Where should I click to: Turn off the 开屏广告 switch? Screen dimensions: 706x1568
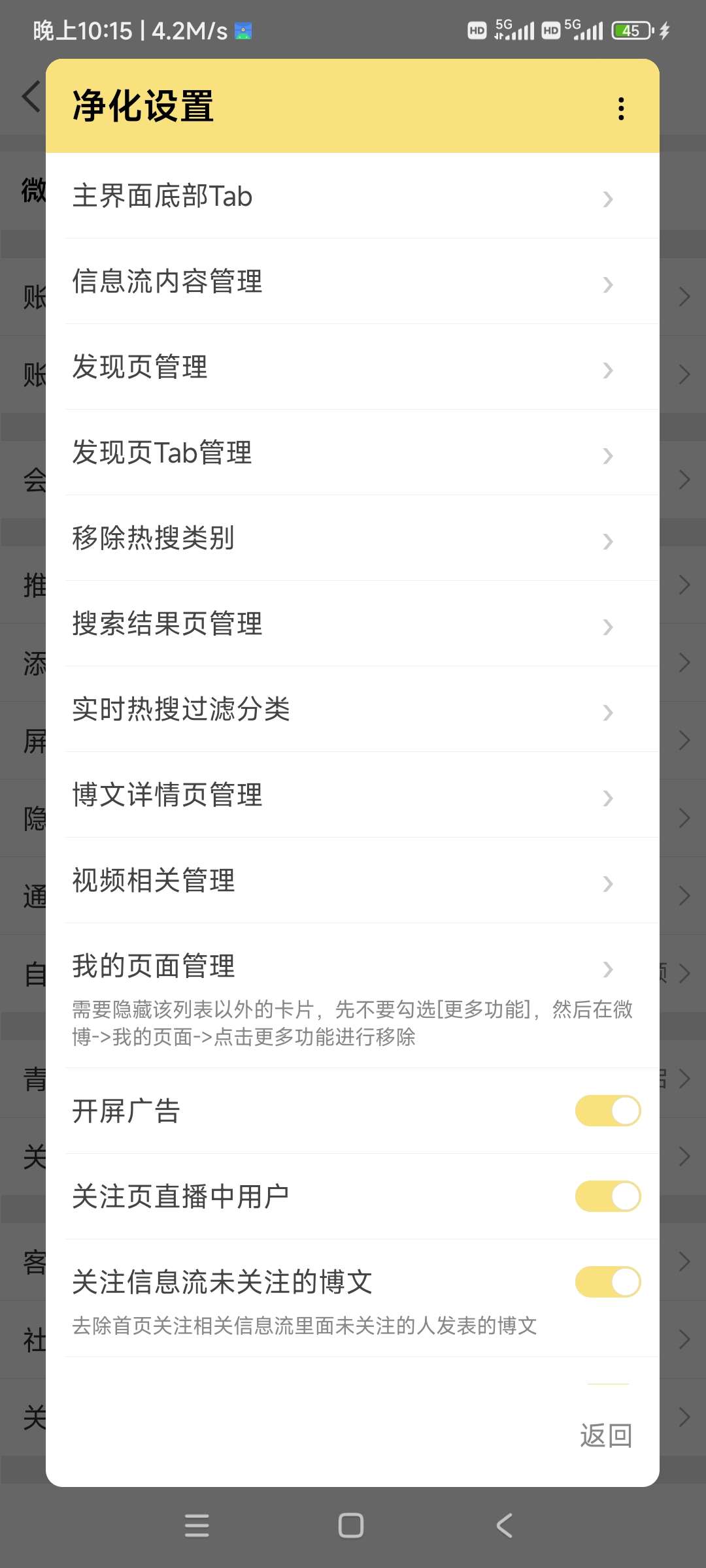[x=607, y=1111]
